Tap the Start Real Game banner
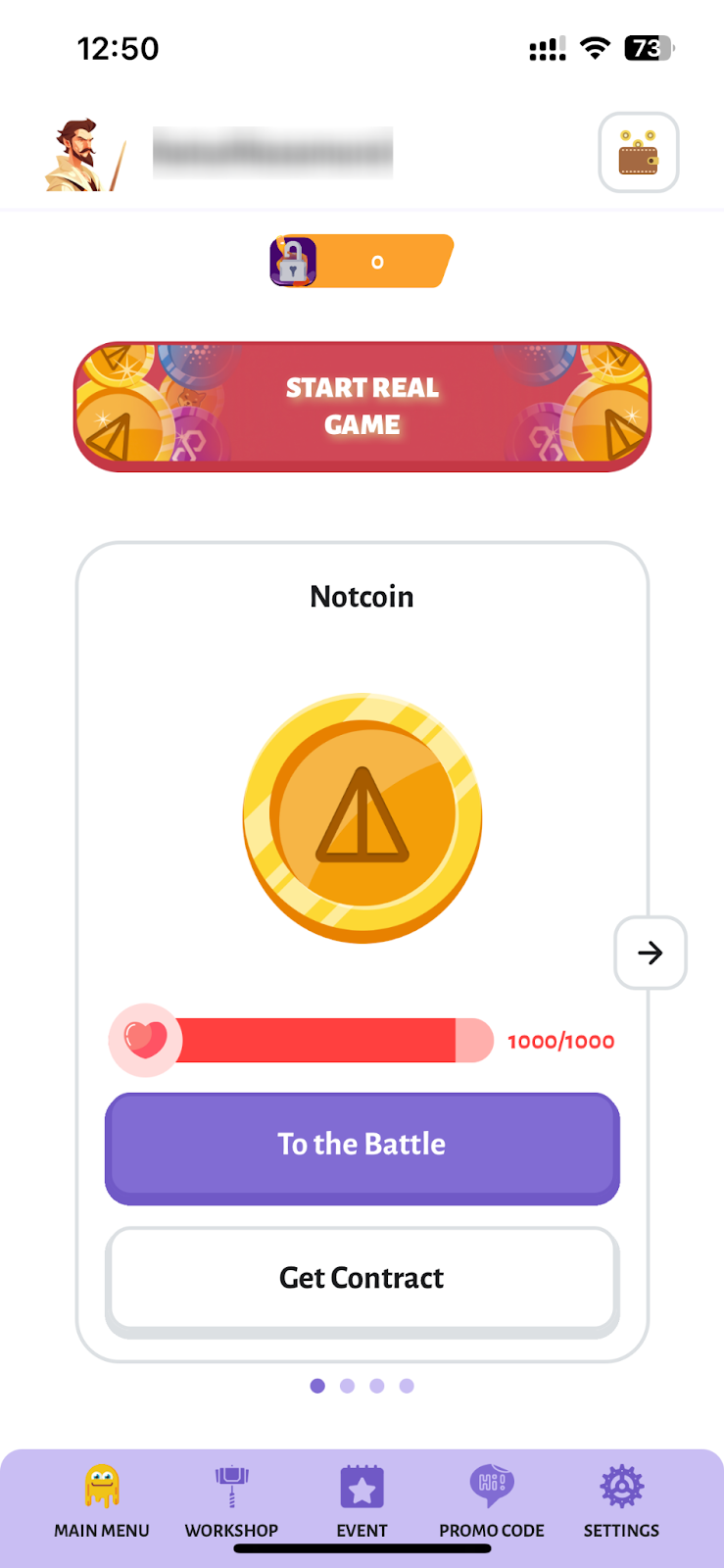 [362, 407]
